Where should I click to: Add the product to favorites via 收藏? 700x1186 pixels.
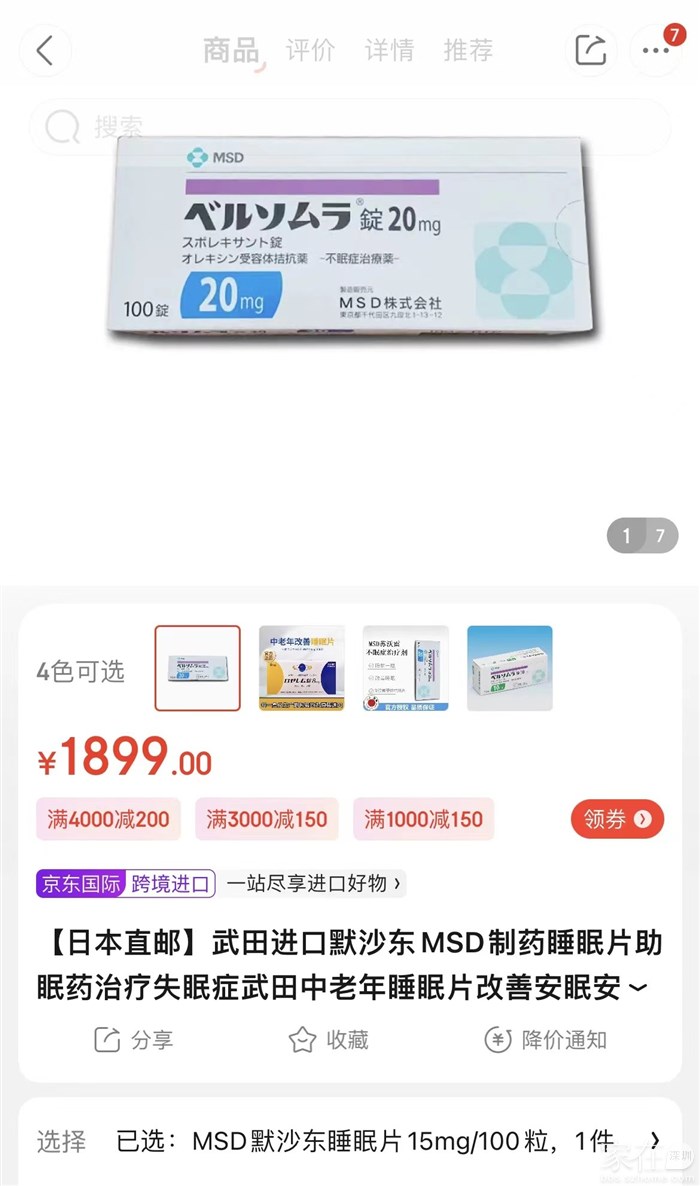[x=329, y=1040]
